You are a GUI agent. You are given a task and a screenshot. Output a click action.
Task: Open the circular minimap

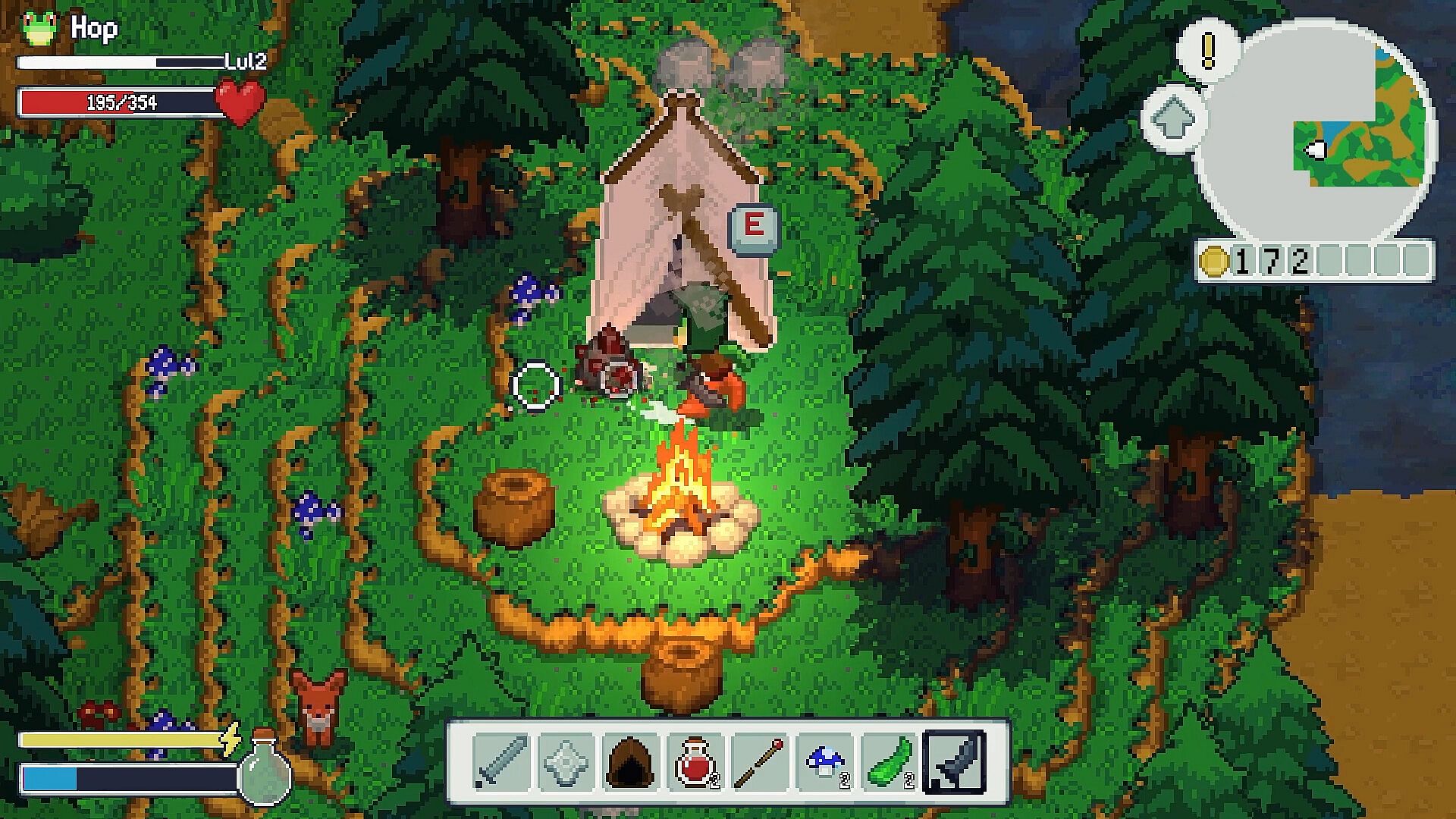pos(1316,133)
